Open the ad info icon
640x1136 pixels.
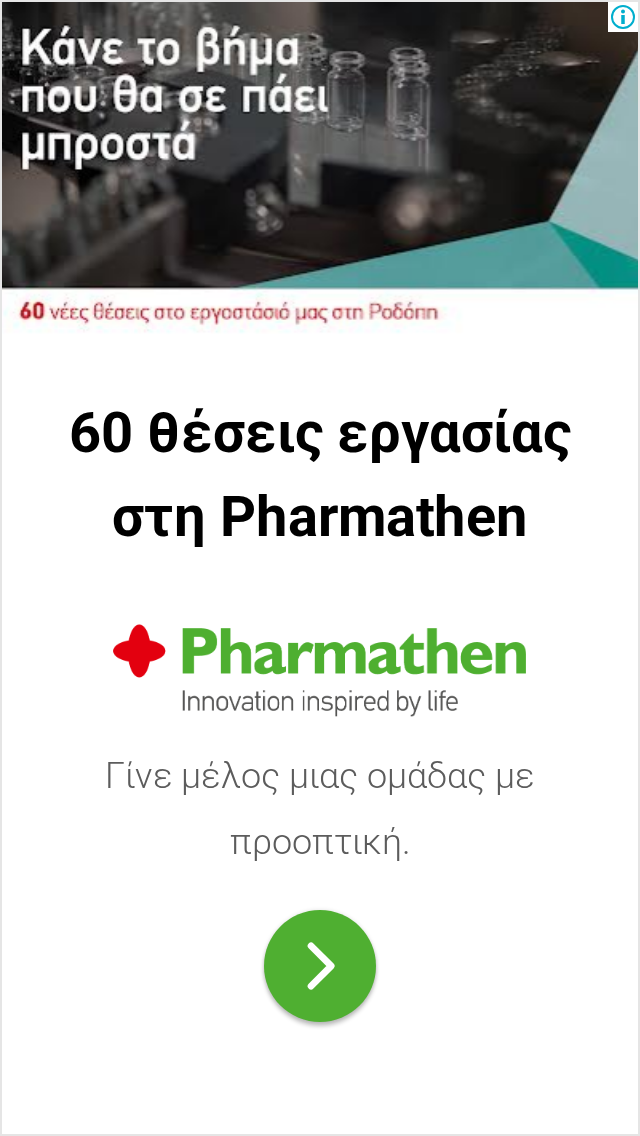[x=624, y=15]
